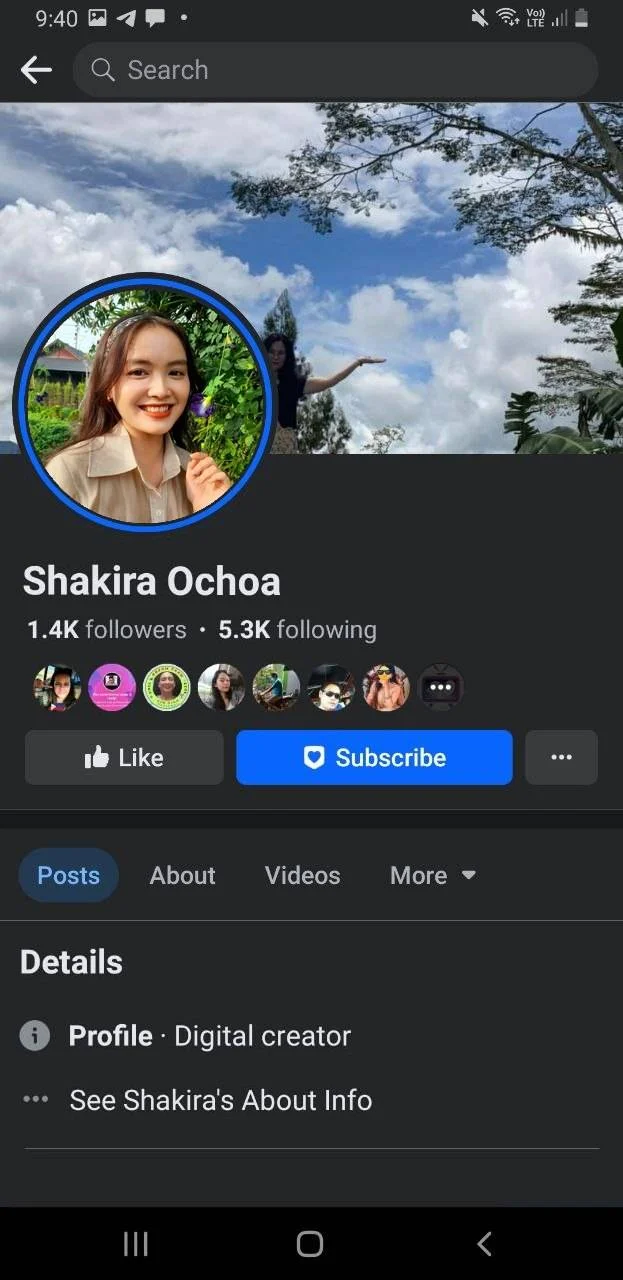Go back with the top-left arrow

pos(36,70)
